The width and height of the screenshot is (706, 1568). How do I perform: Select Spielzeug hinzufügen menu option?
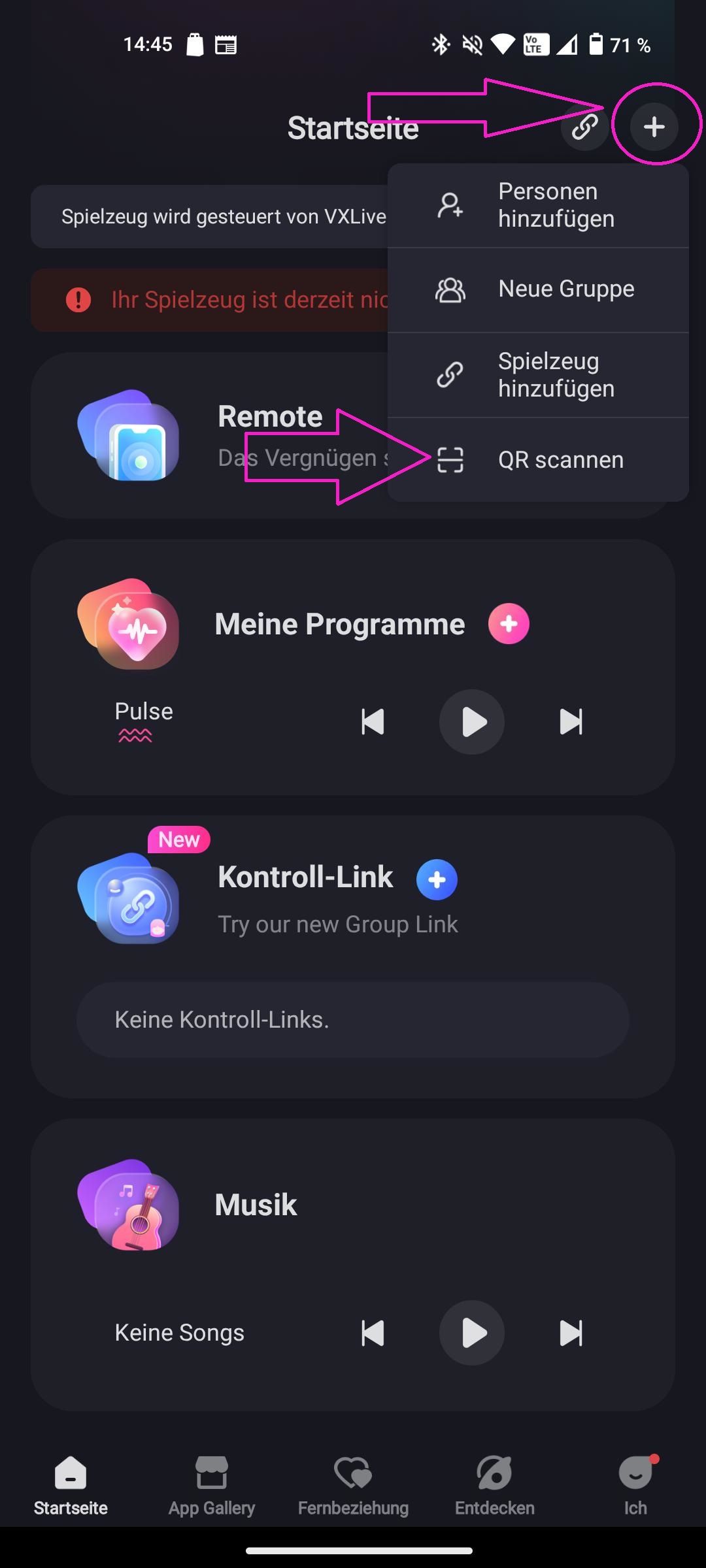537,375
